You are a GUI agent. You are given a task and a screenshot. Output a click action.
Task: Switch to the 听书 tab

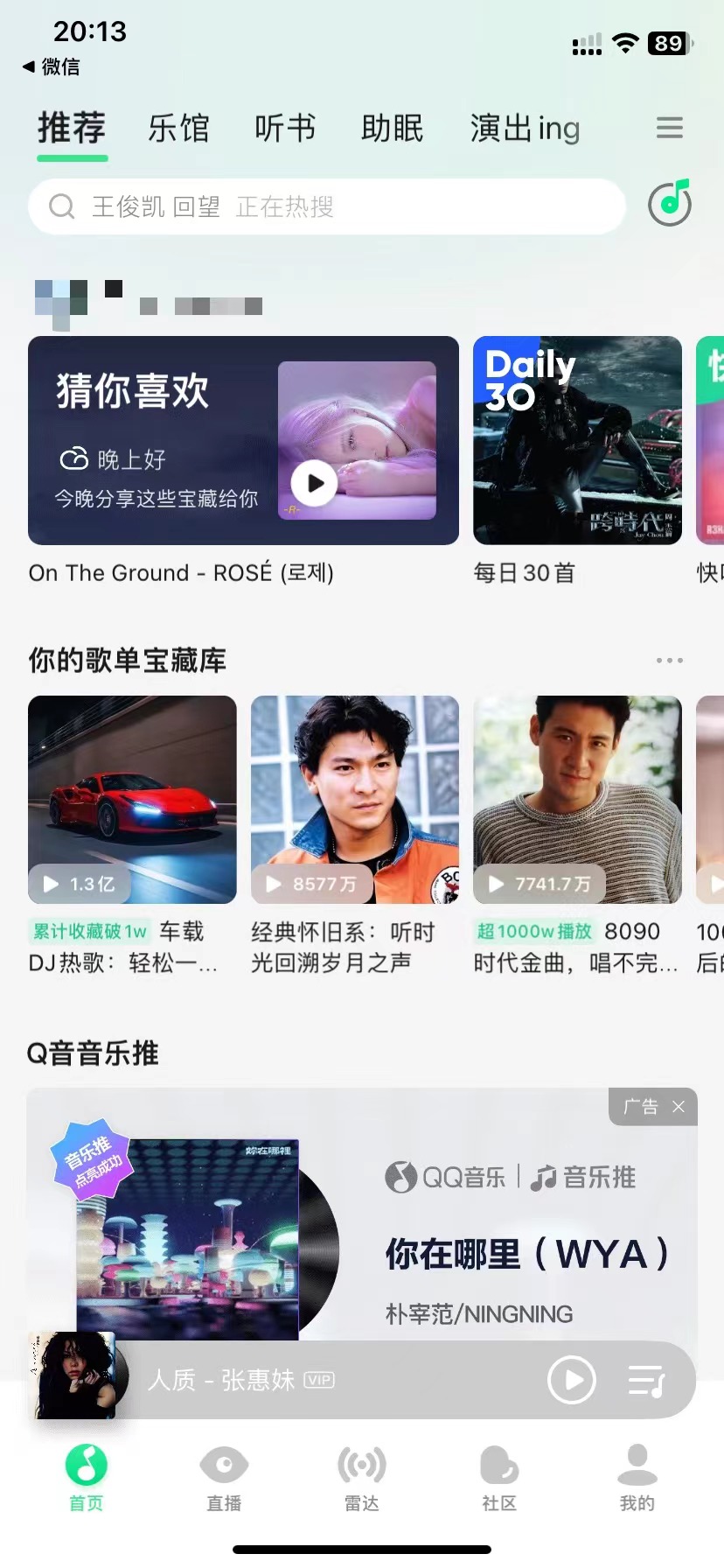pyautogui.click(x=284, y=127)
